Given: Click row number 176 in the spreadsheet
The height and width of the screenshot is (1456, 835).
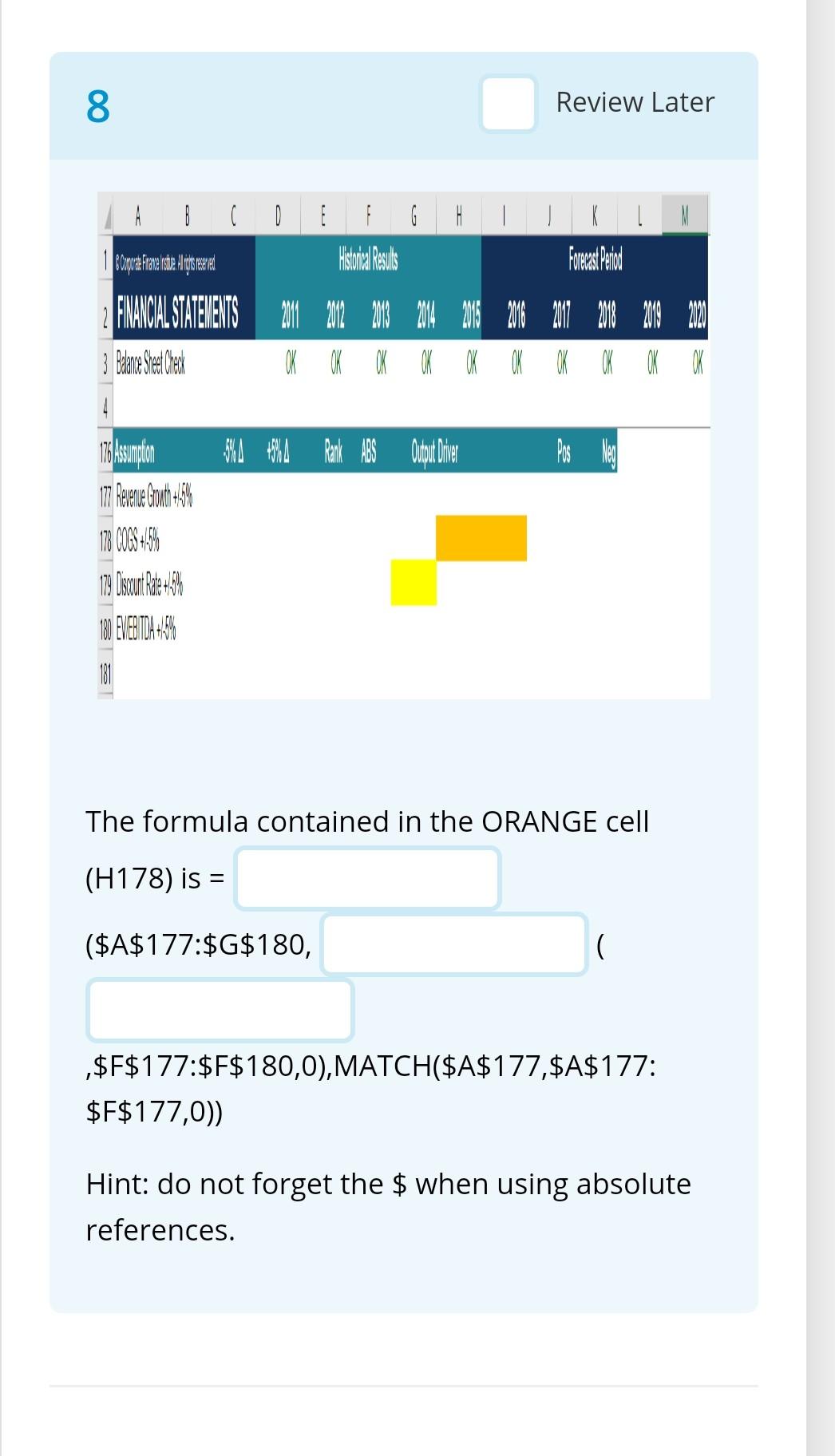Looking at the screenshot, I should tap(105, 453).
